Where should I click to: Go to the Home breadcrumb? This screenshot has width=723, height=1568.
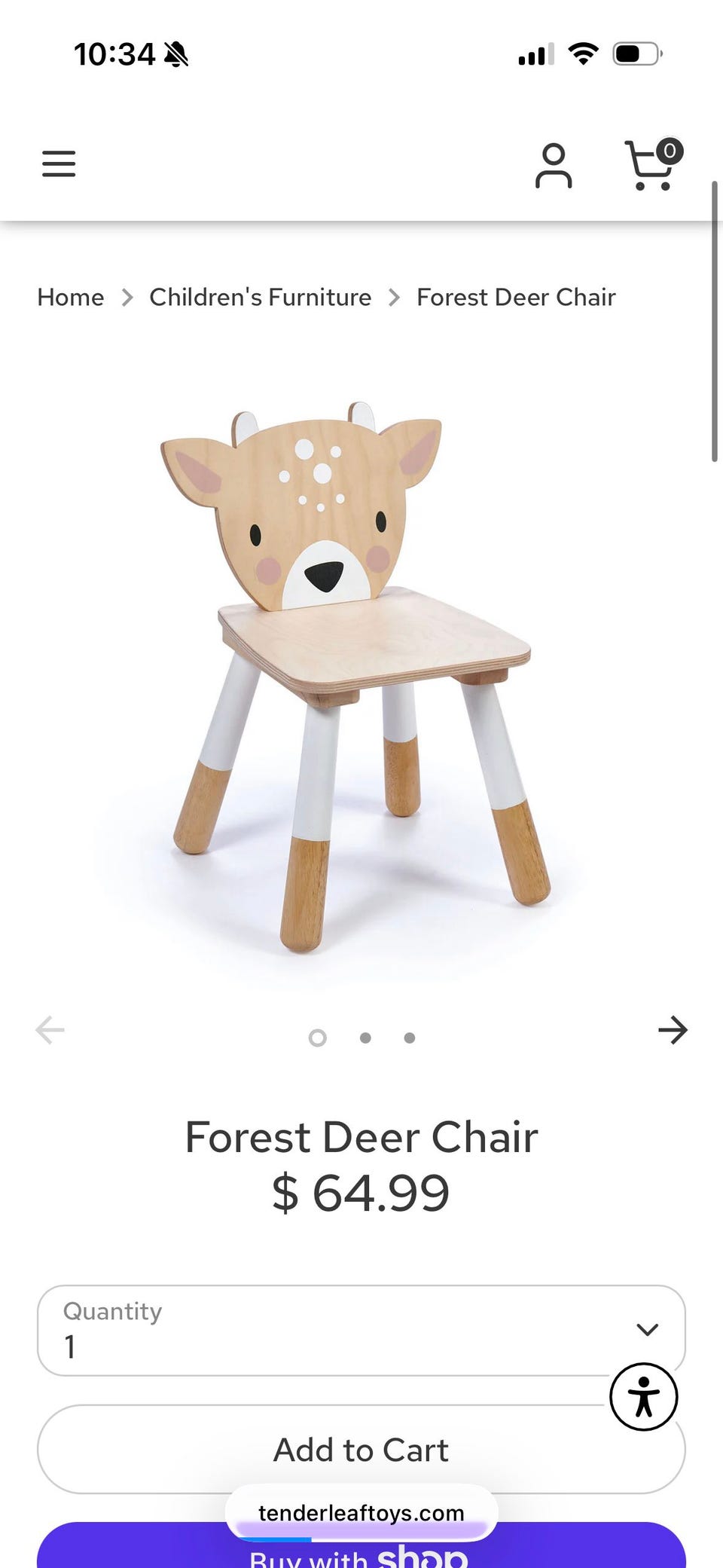71,298
